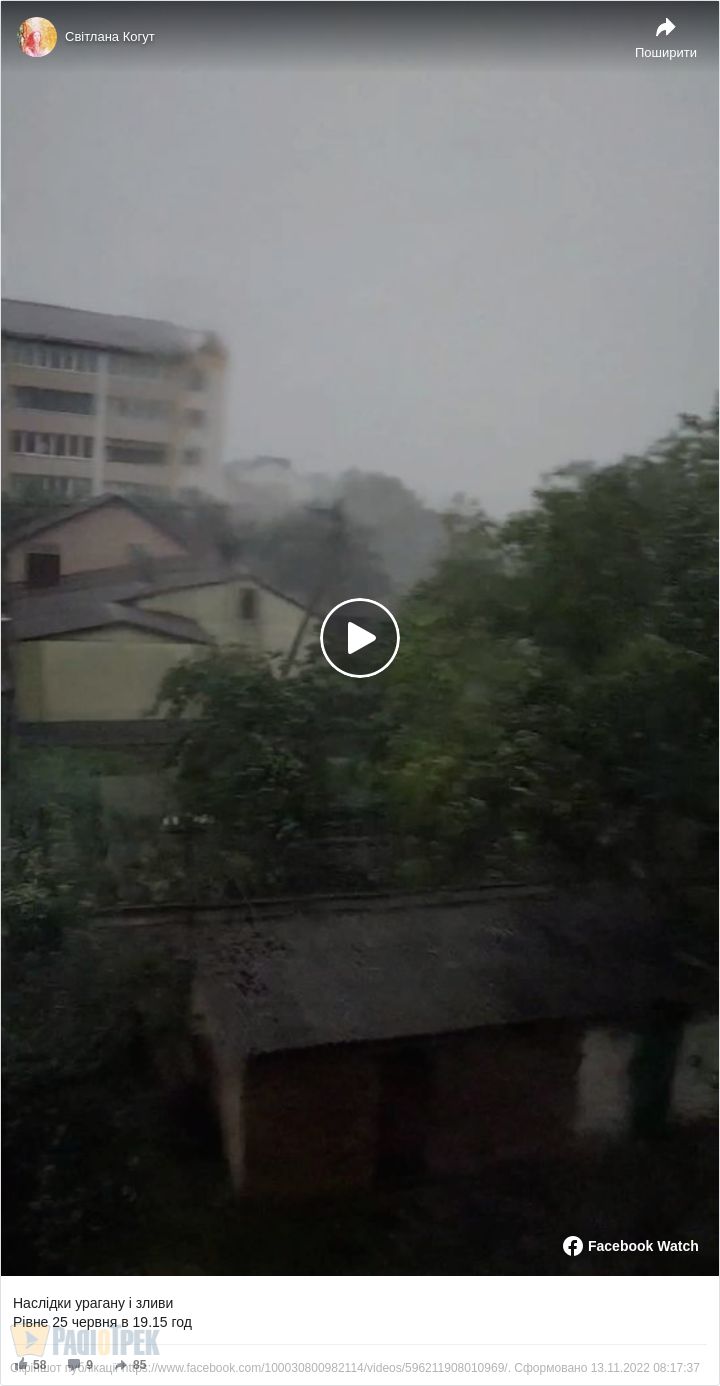Open the video in Facebook Watch
720x1386 pixels.
coord(631,1246)
